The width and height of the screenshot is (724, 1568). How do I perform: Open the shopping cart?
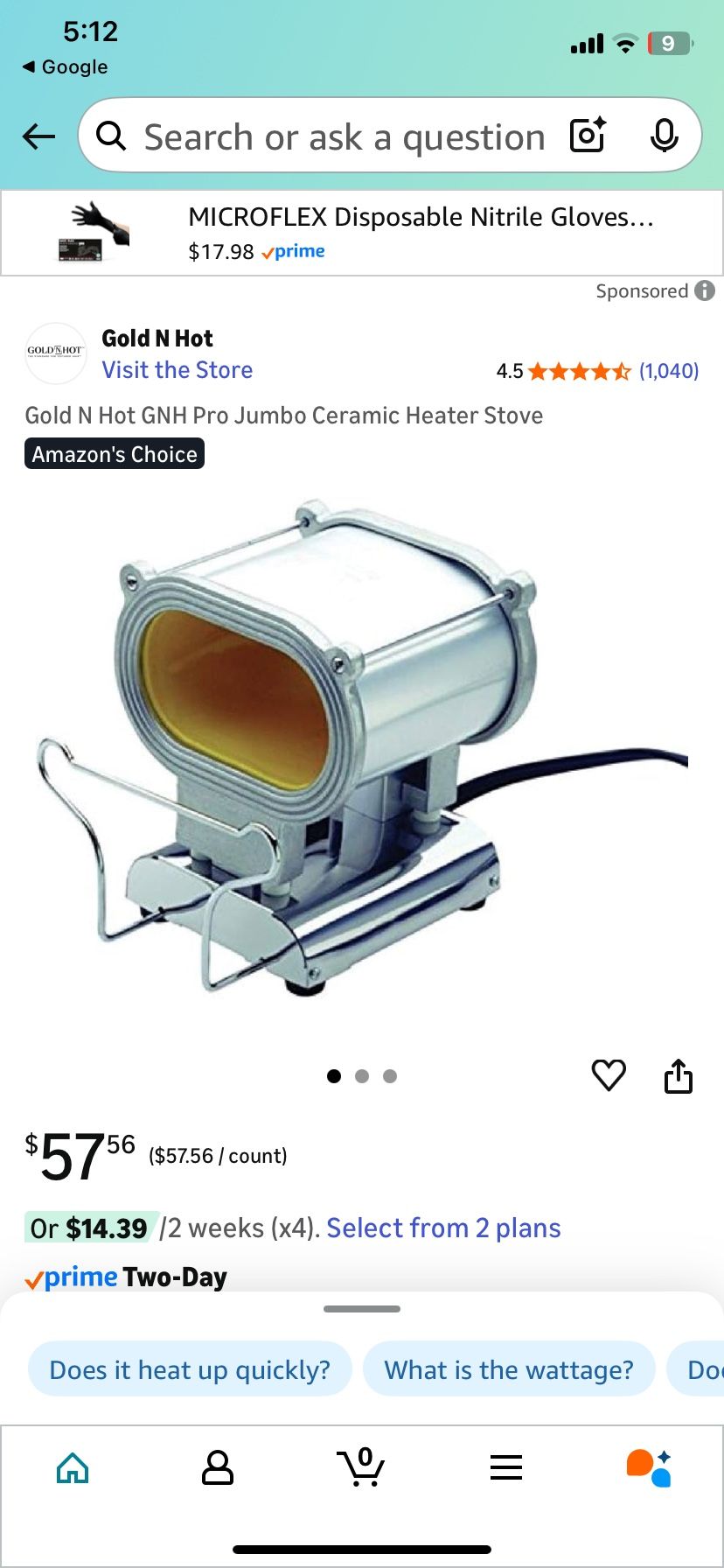361,1468
